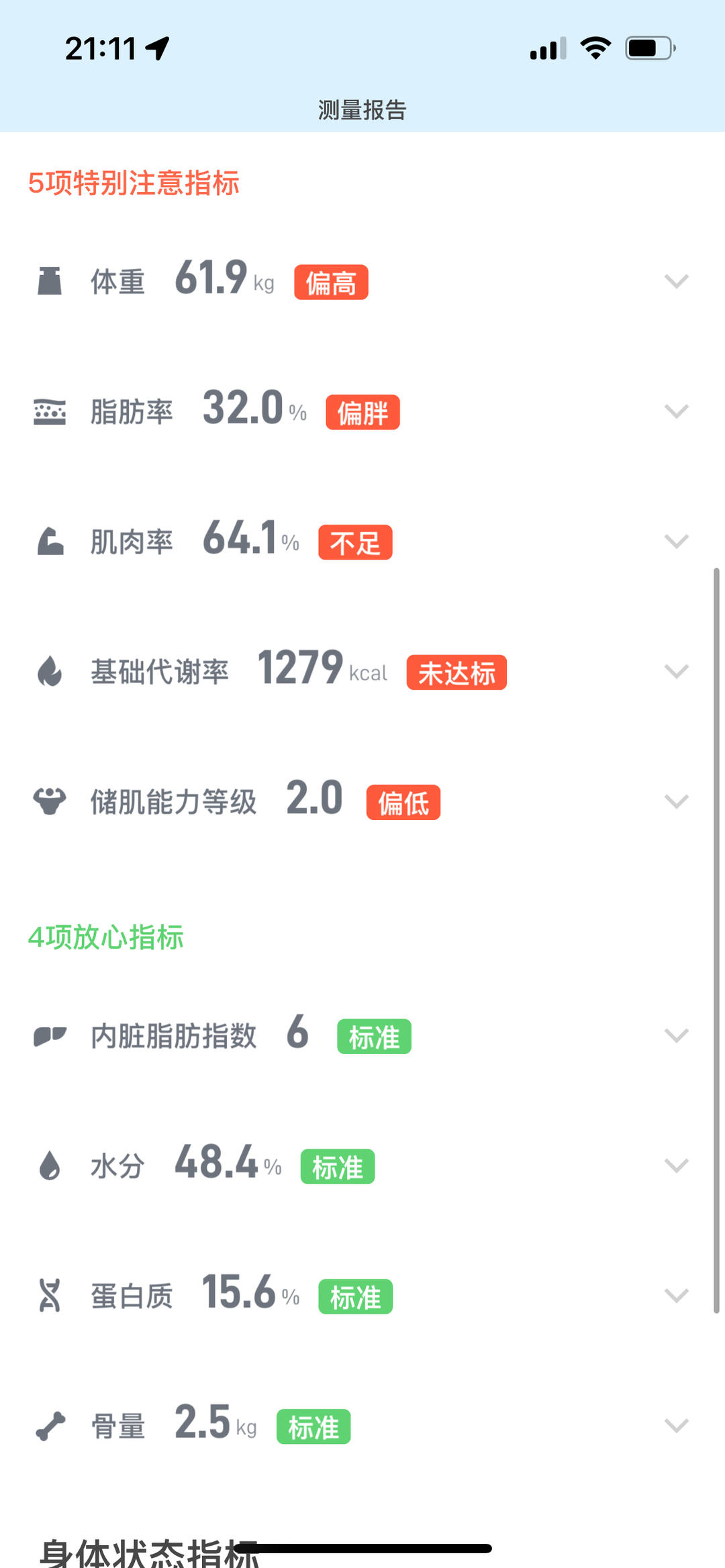The image size is (725, 1568).
Task: Open 骨量 2.5kg details
Action: click(x=676, y=1426)
